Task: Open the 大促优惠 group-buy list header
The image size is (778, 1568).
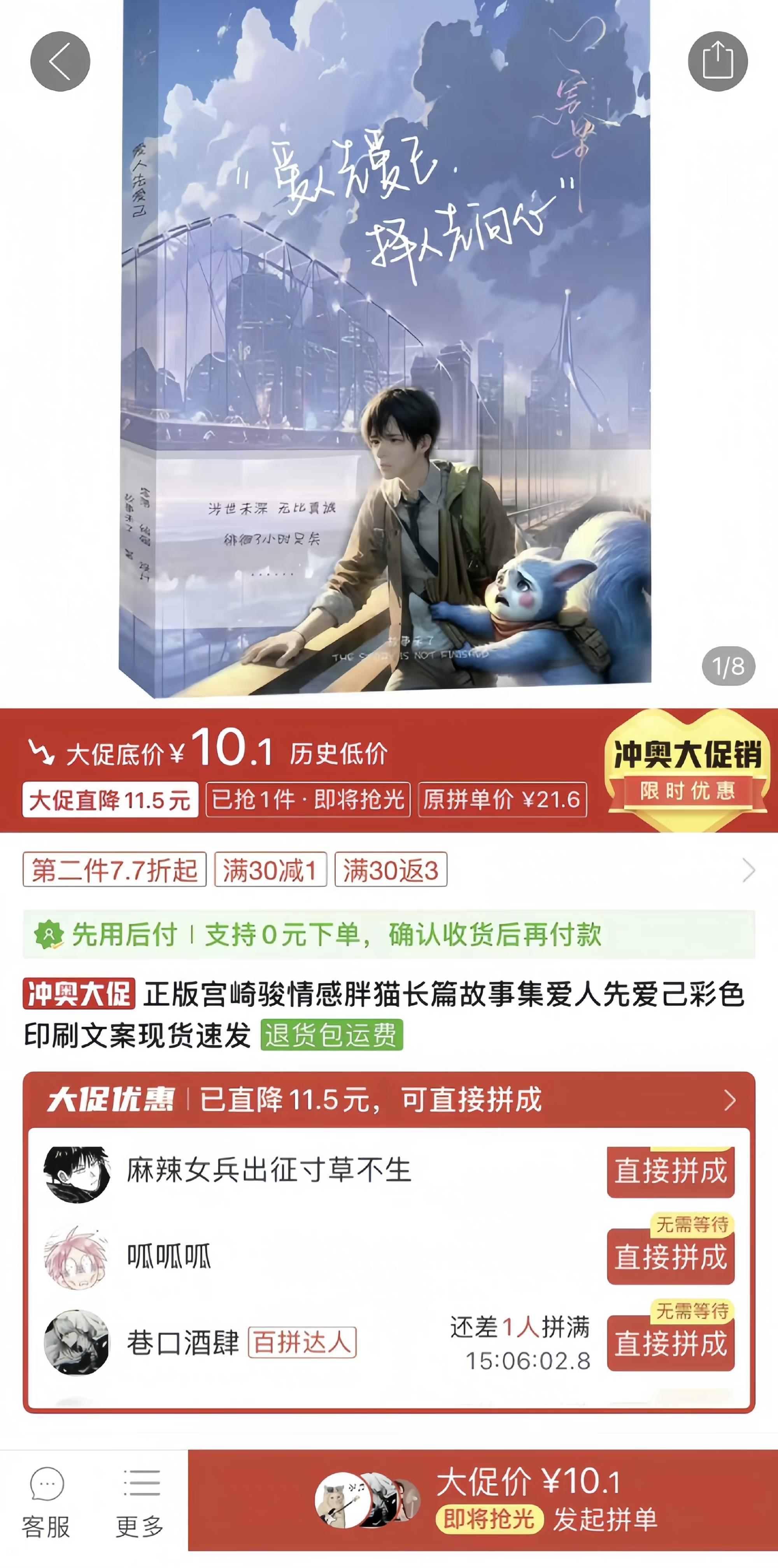Action: [388, 1100]
